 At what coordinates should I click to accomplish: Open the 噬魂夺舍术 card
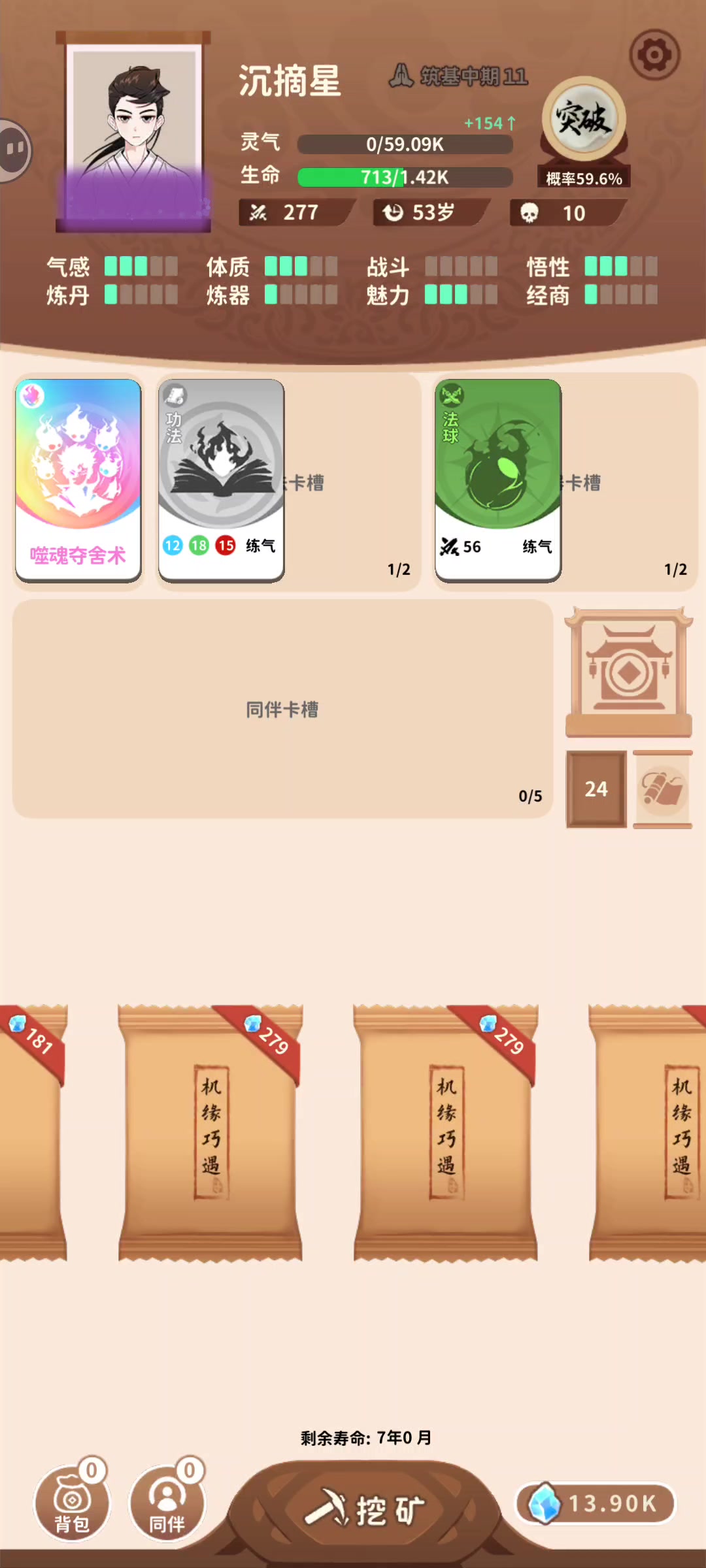click(x=78, y=480)
